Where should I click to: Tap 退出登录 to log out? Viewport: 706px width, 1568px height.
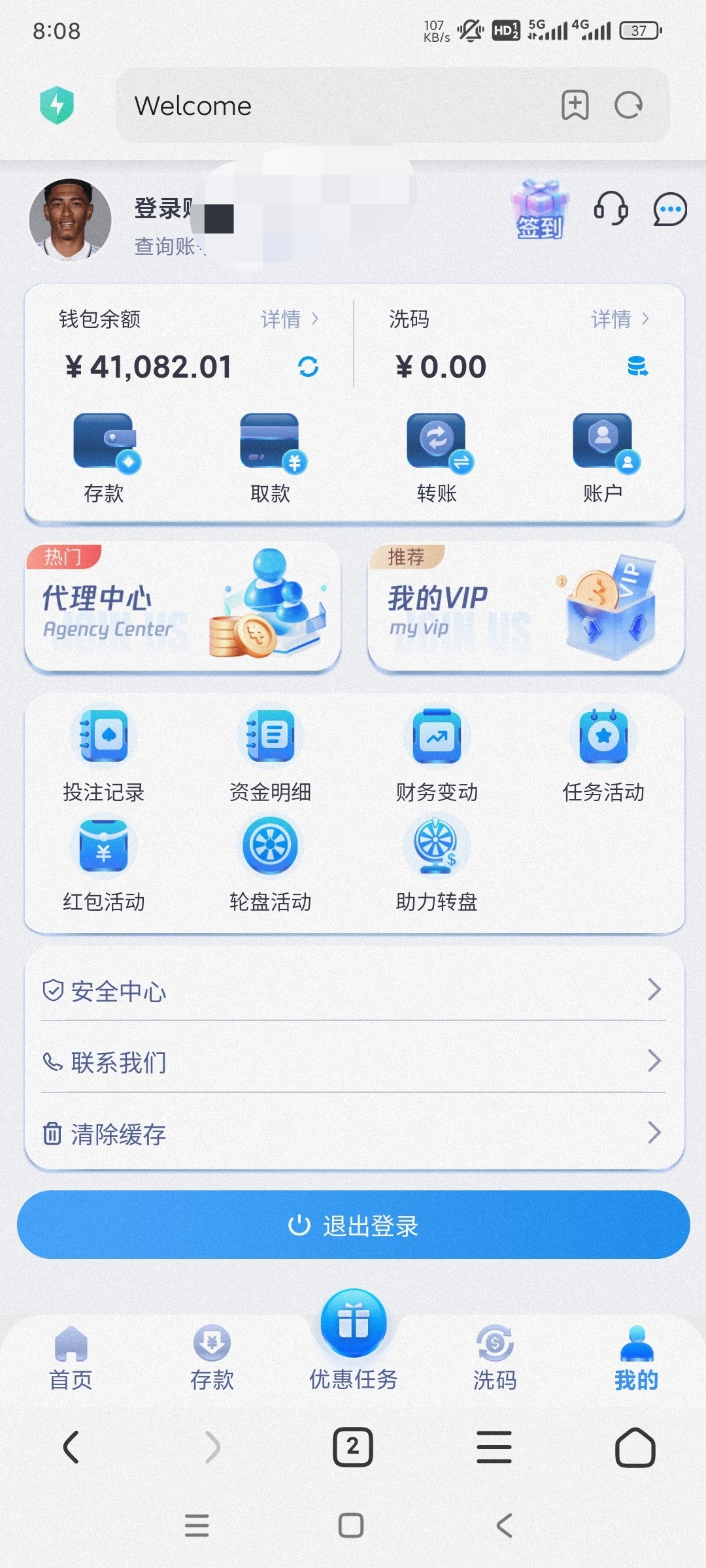(354, 1225)
